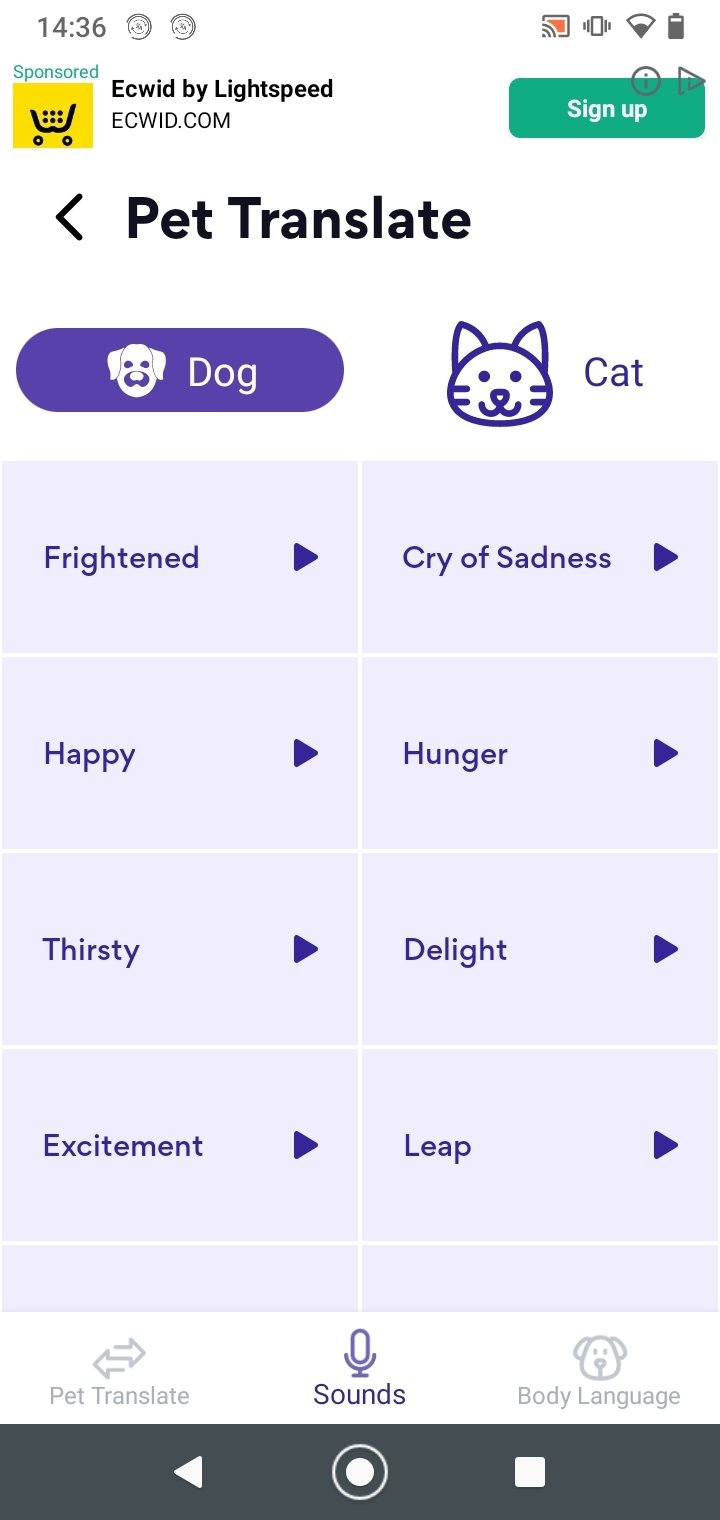Select the Dog option
The image size is (720, 1520).
click(180, 371)
